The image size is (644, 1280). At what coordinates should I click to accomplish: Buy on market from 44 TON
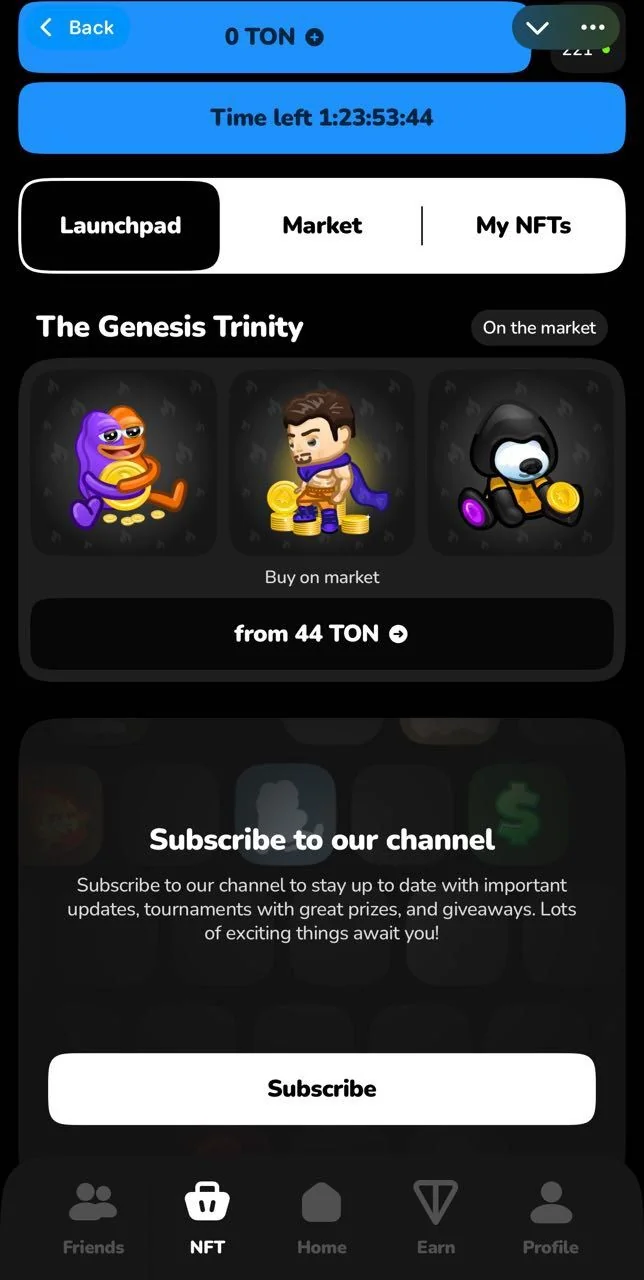click(322, 634)
